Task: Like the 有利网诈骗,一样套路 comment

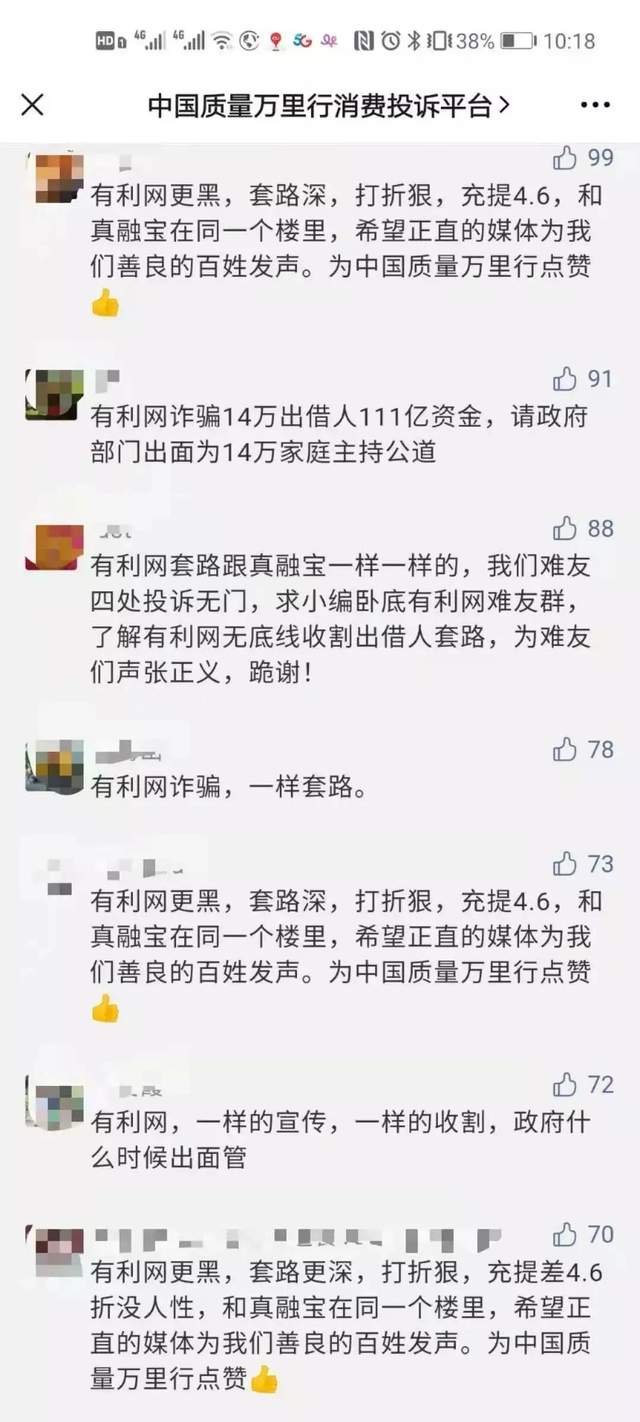Action: (566, 749)
